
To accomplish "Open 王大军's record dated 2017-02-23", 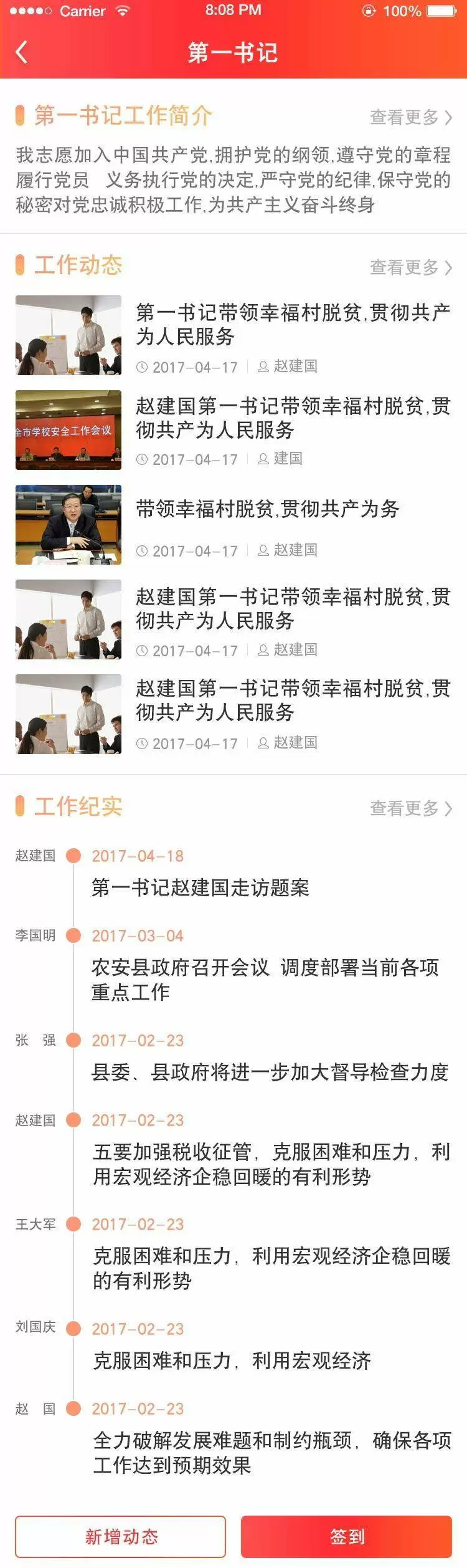I will click(271, 1268).
